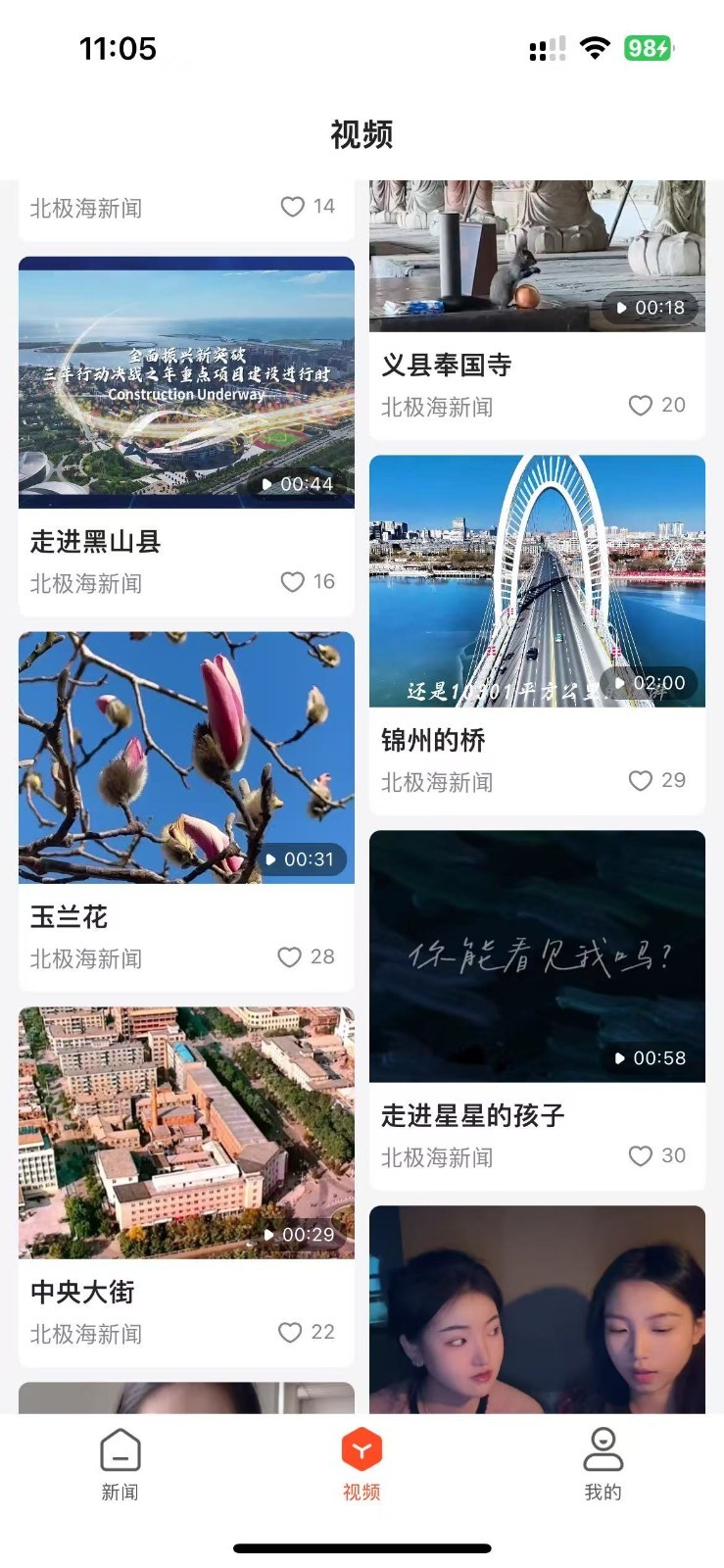Tap the play icon showing 00:58 duration
Image resolution: width=724 pixels, height=1568 pixels.
[620, 1058]
